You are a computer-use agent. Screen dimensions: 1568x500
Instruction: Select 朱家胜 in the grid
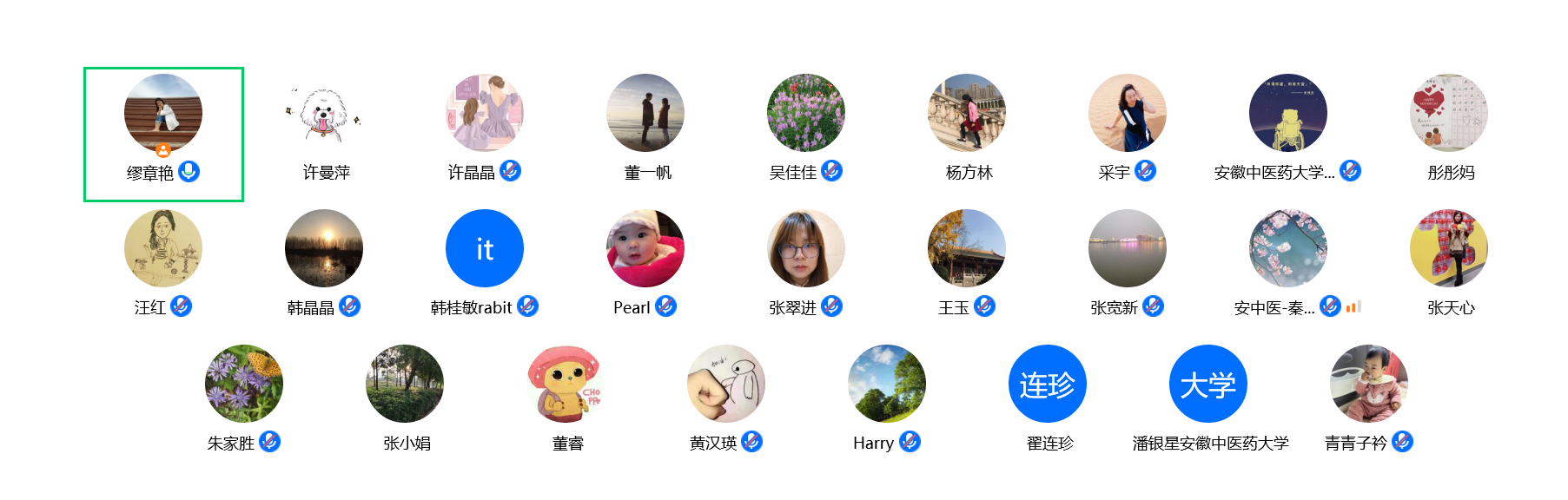[x=244, y=385]
